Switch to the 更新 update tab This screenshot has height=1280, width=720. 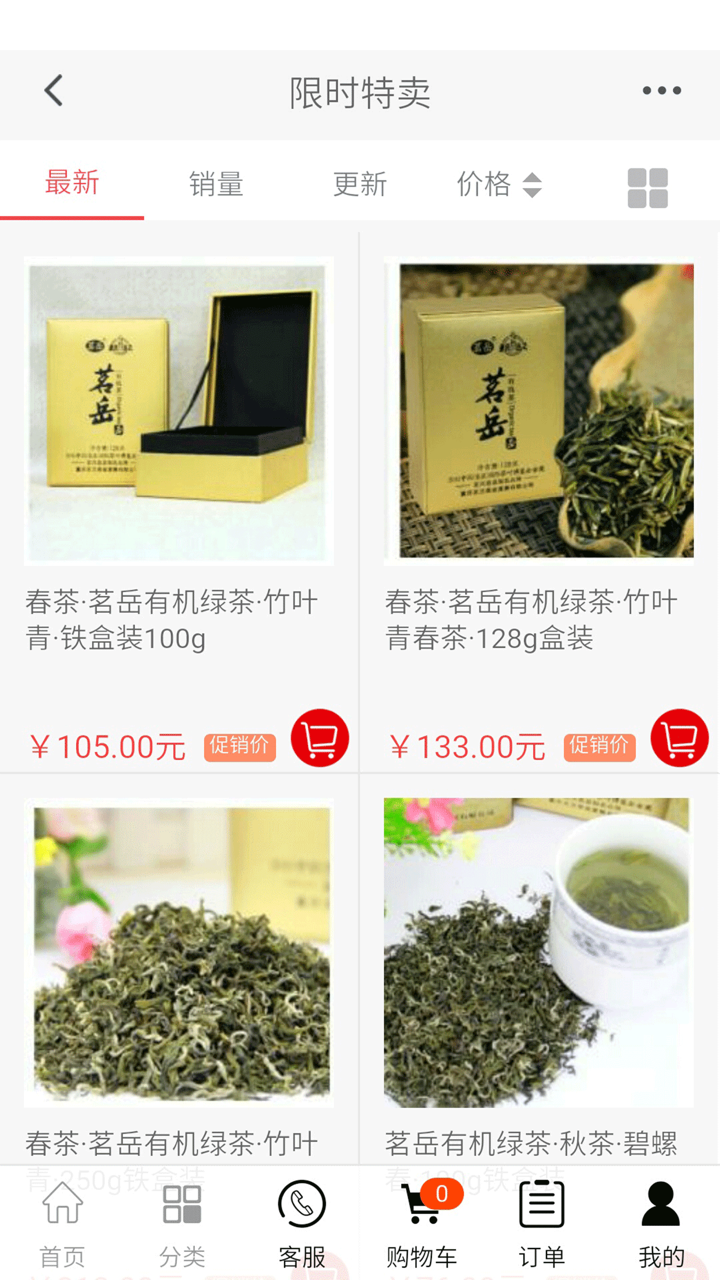(x=360, y=186)
